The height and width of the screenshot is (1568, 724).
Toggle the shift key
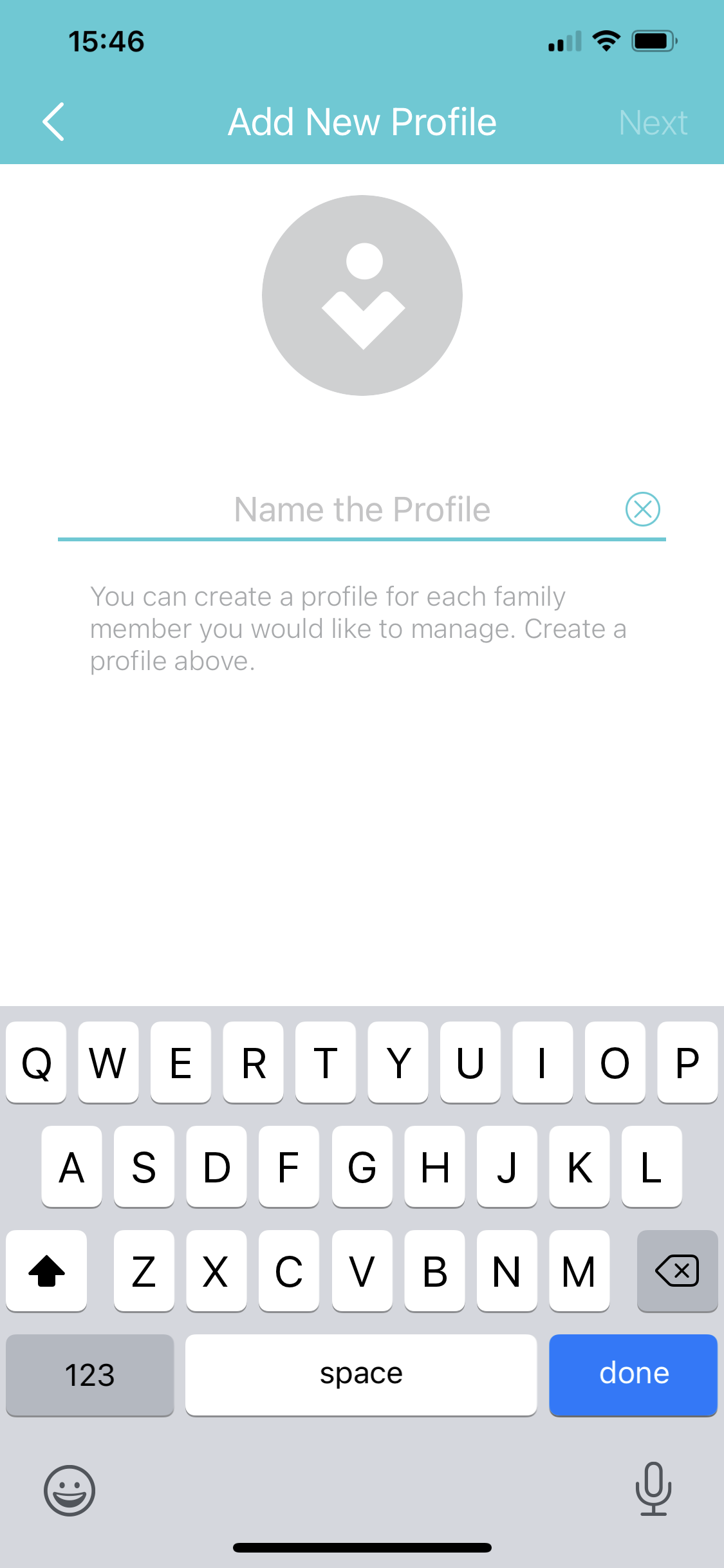pos(46,1271)
